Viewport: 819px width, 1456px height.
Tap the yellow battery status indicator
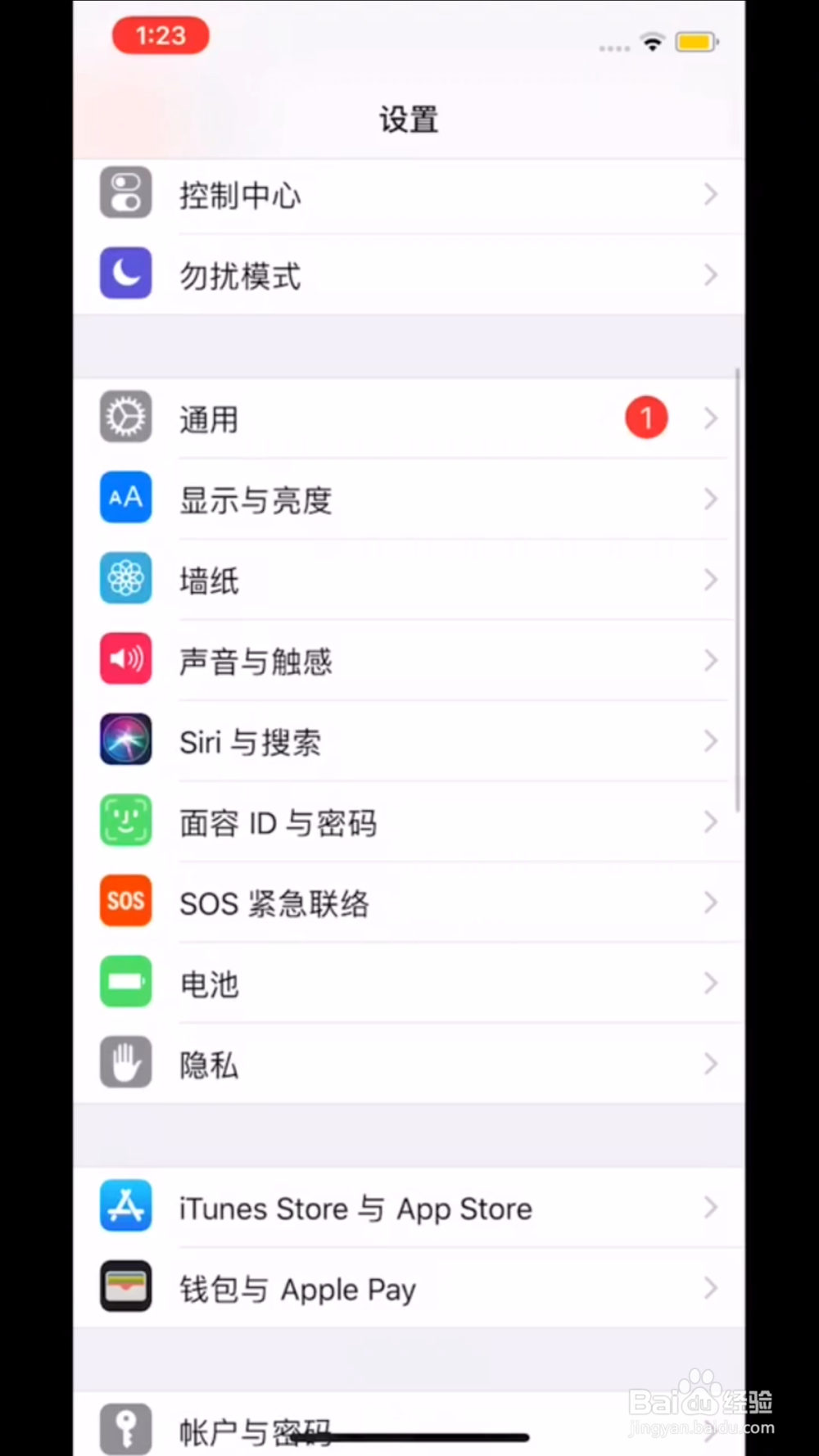tap(695, 41)
